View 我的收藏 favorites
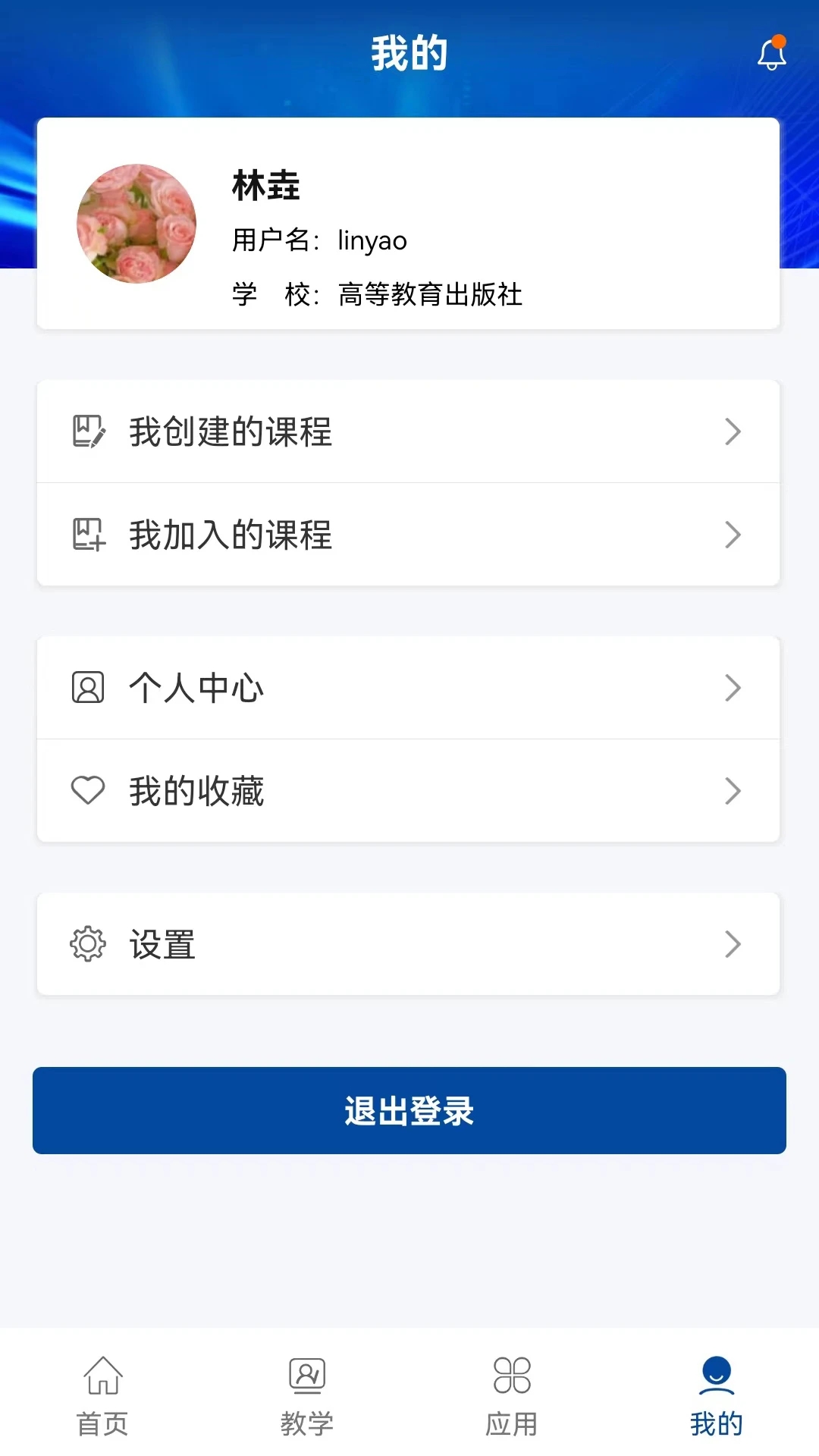This screenshot has width=819, height=1456. [x=408, y=791]
